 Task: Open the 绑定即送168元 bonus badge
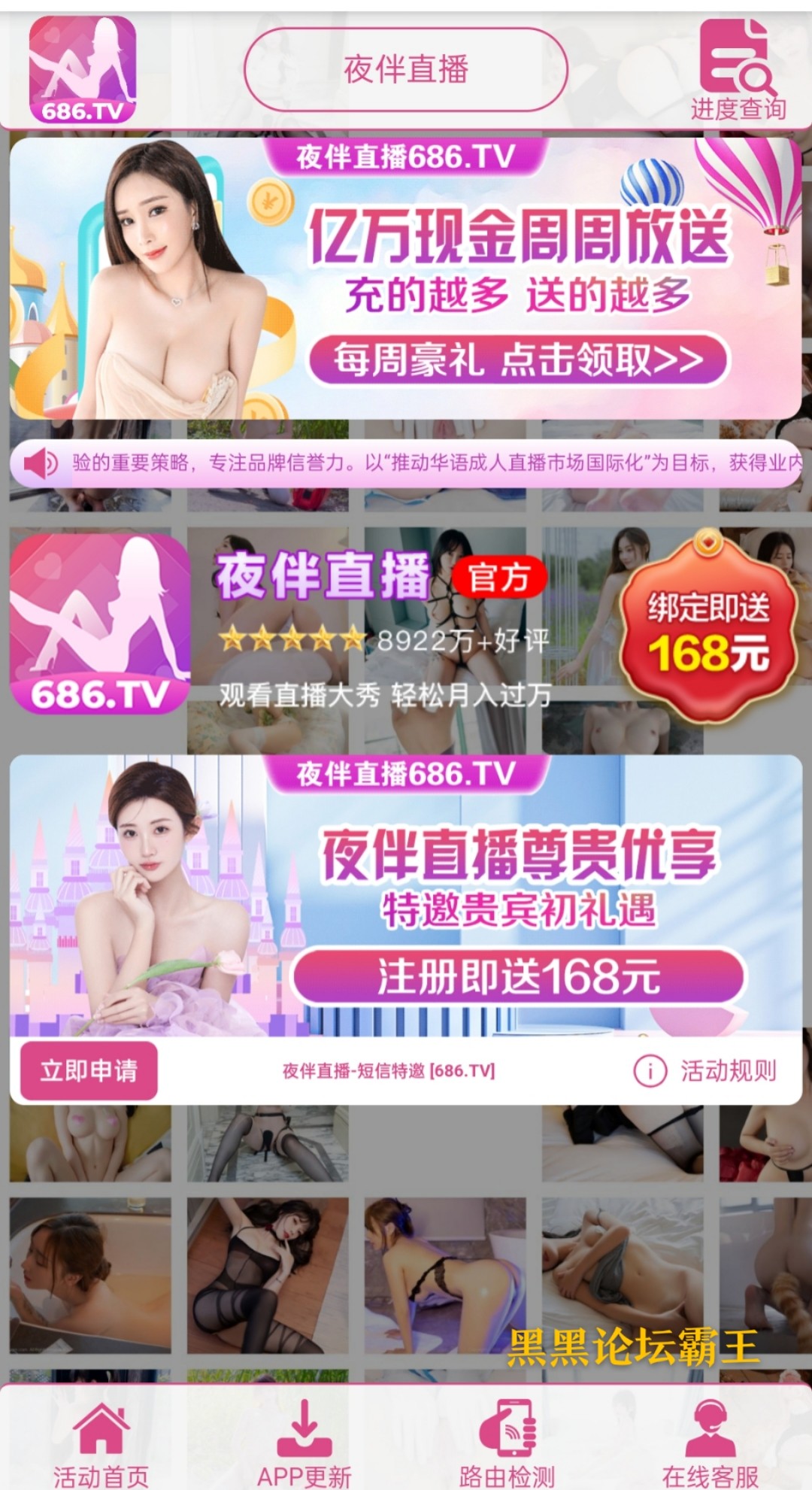click(707, 631)
